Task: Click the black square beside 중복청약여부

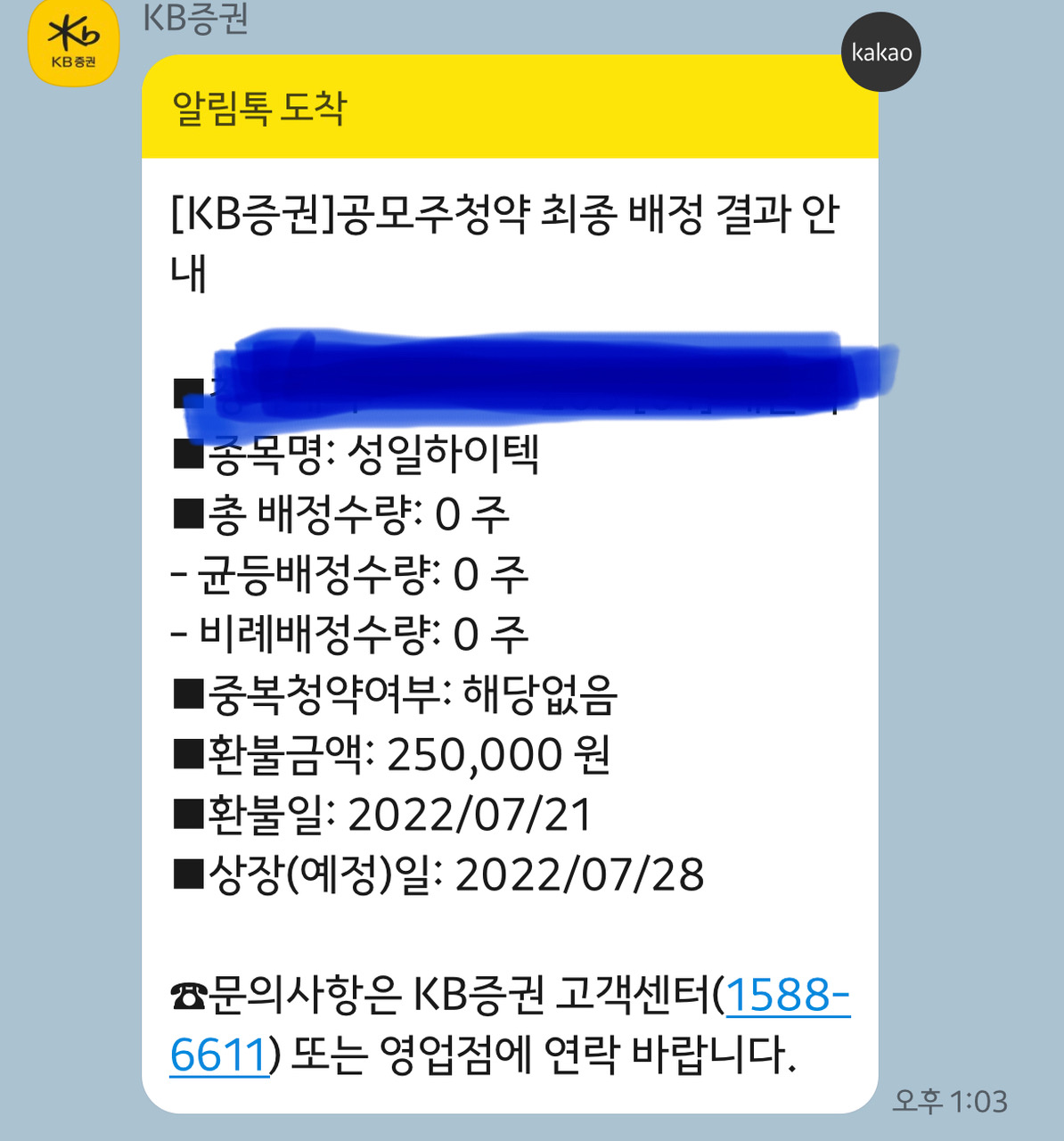Action: coord(186,694)
